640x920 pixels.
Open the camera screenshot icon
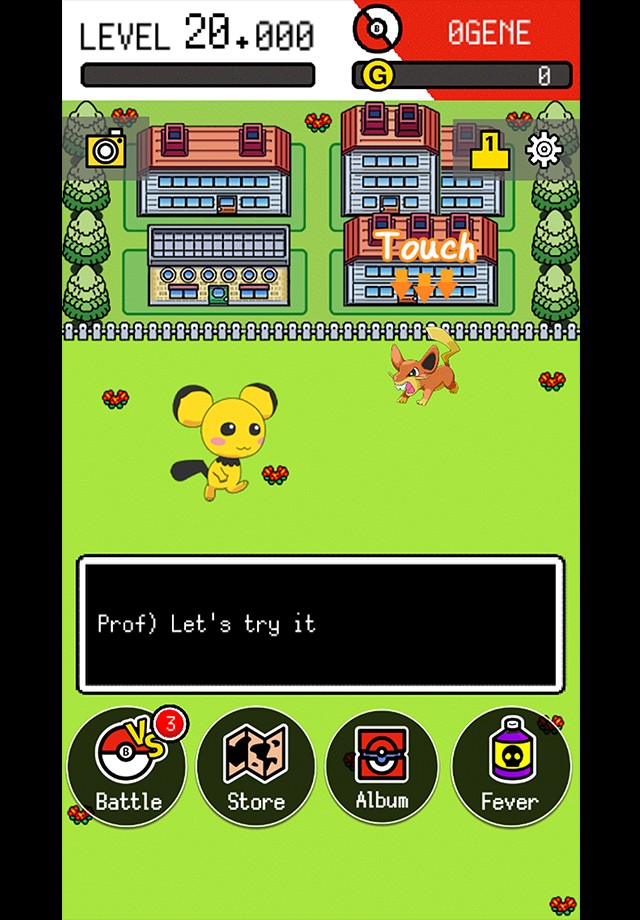[x=105, y=150]
